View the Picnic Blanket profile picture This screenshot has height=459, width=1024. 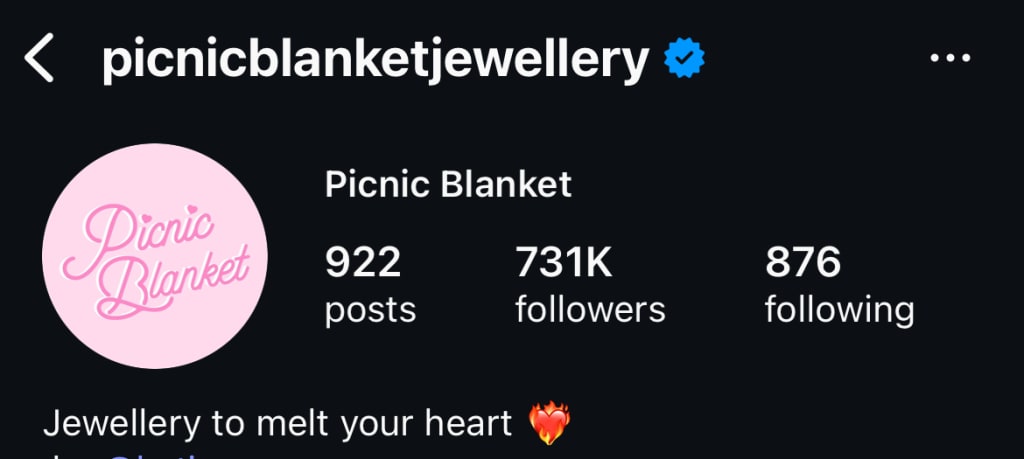pyautogui.click(x=155, y=256)
